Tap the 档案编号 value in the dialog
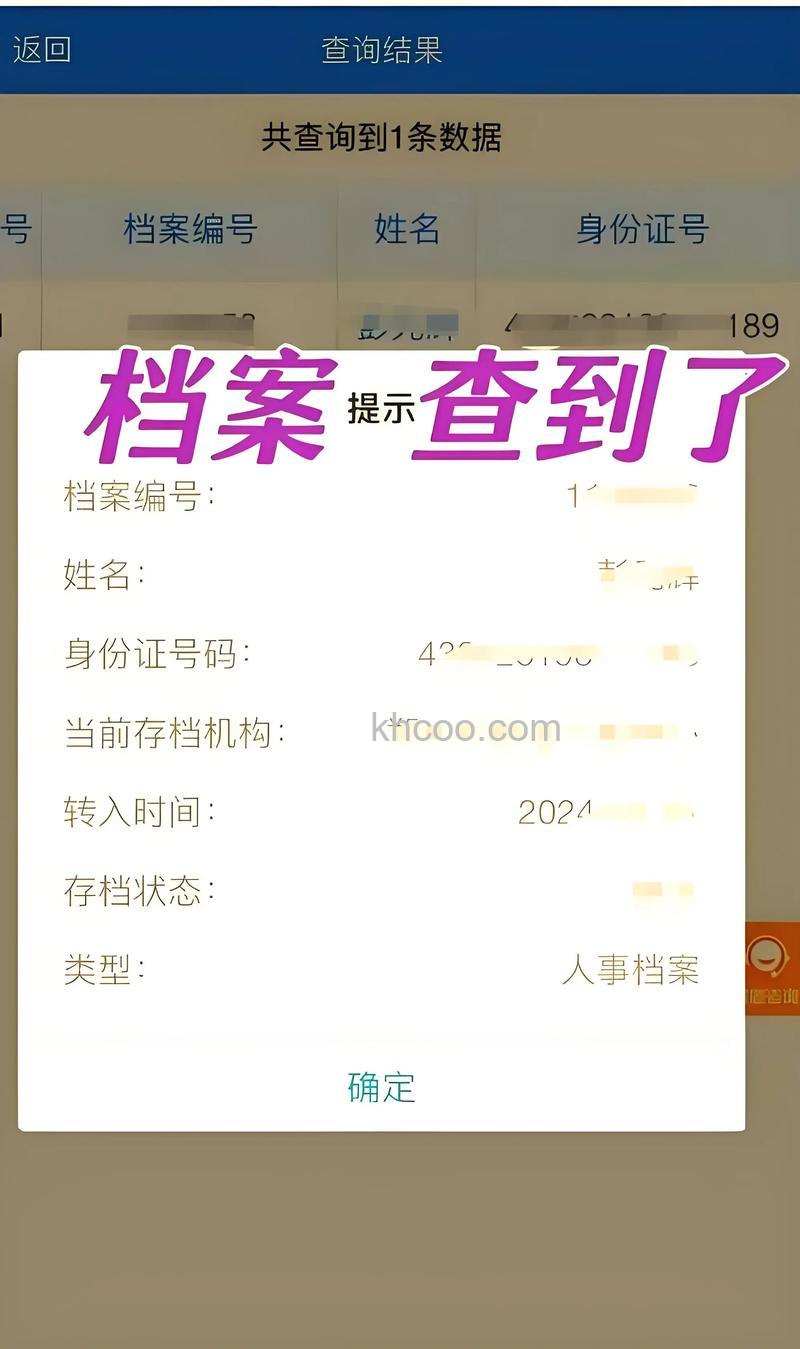 [x=630, y=494]
